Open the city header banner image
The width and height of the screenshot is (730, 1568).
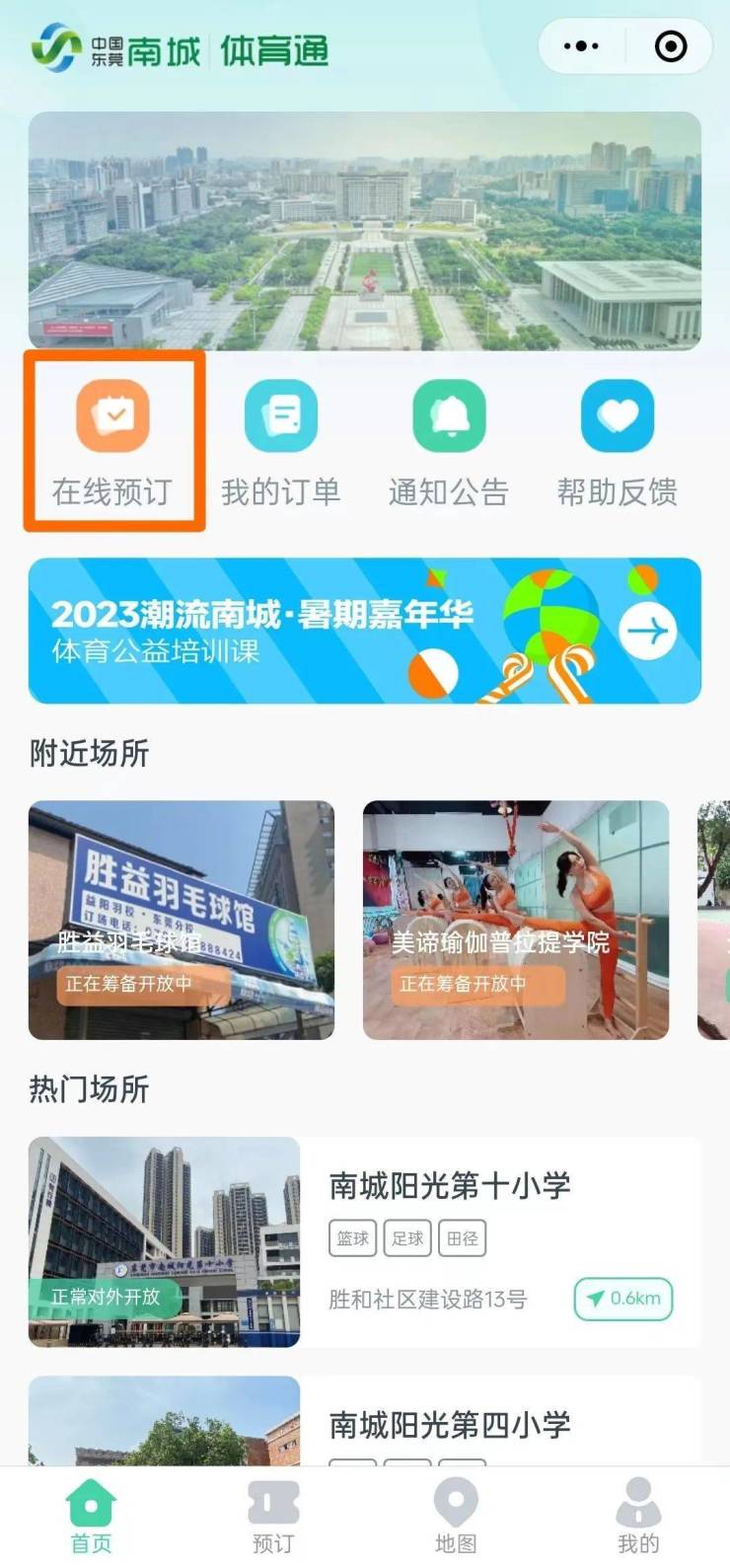[364, 231]
